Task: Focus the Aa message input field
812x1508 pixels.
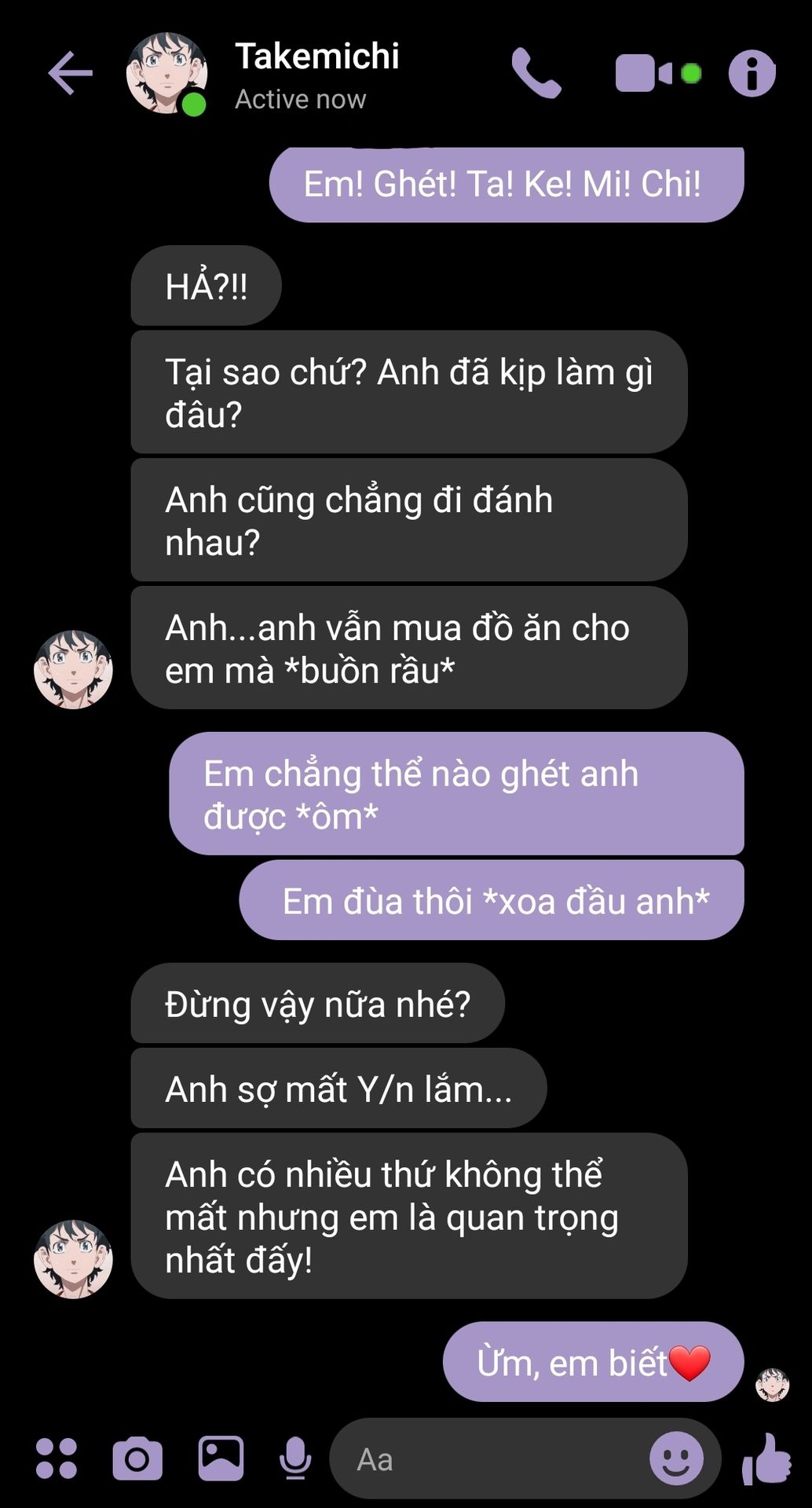Action: click(x=487, y=1460)
